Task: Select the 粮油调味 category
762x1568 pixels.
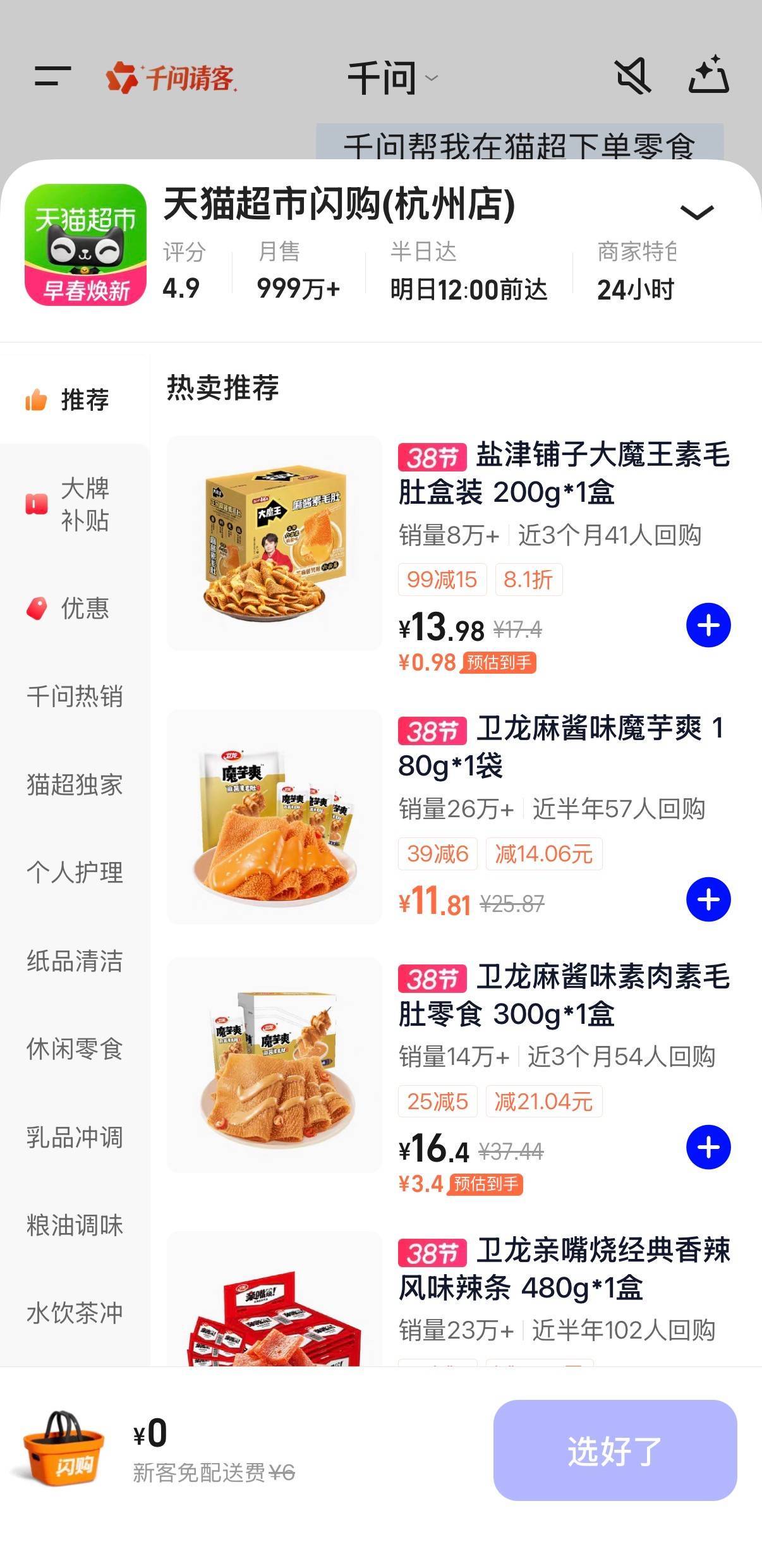Action: (75, 1225)
